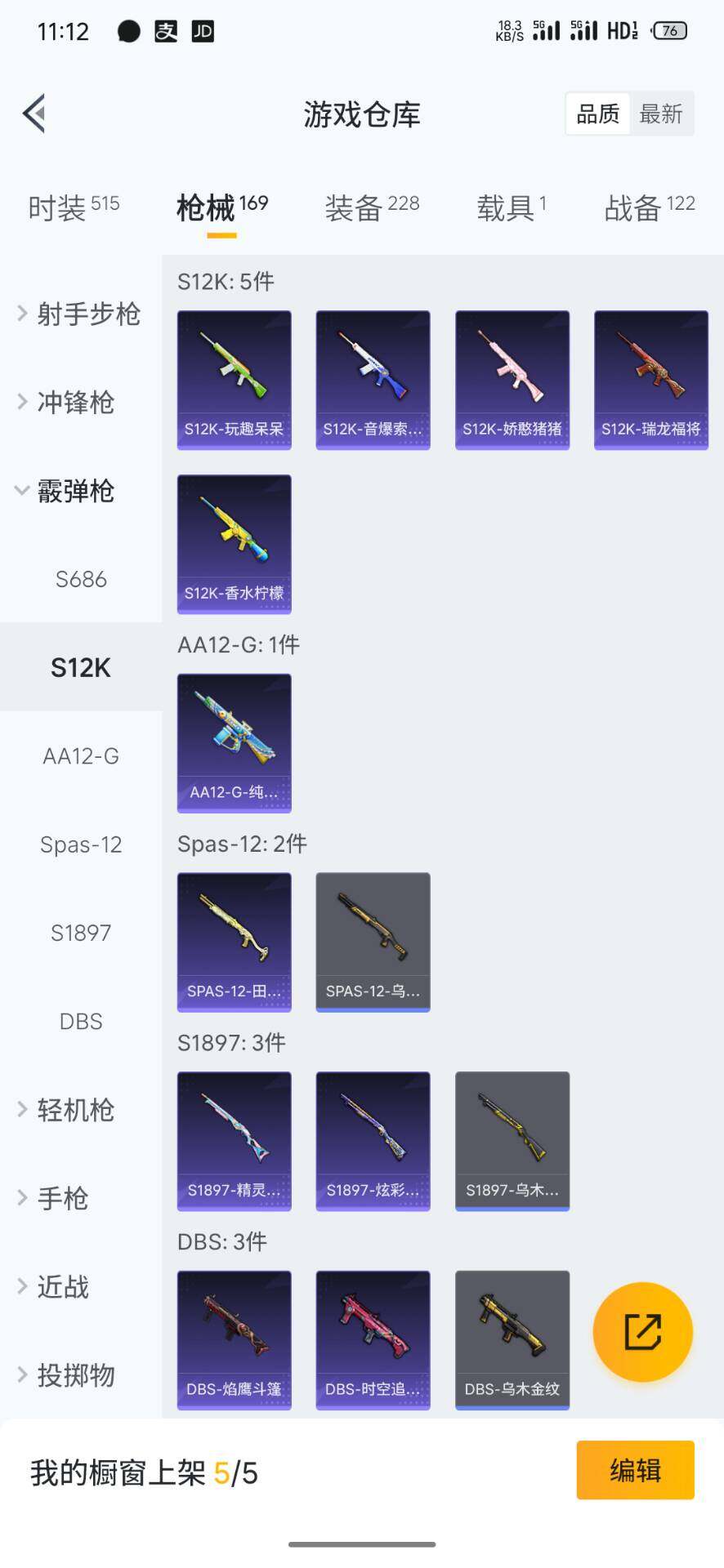
Task: Select the 品质 sort option
Action: (x=597, y=114)
